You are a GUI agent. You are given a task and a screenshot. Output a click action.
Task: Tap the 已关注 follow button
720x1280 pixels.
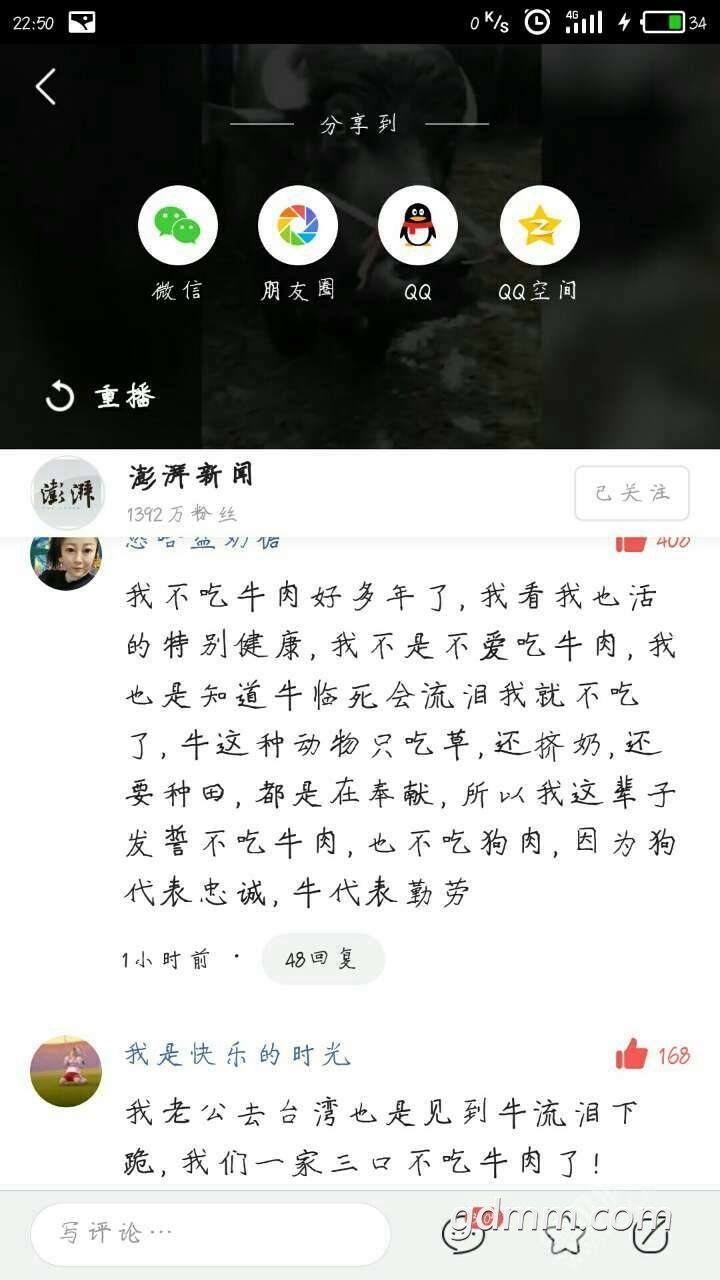pos(632,493)
